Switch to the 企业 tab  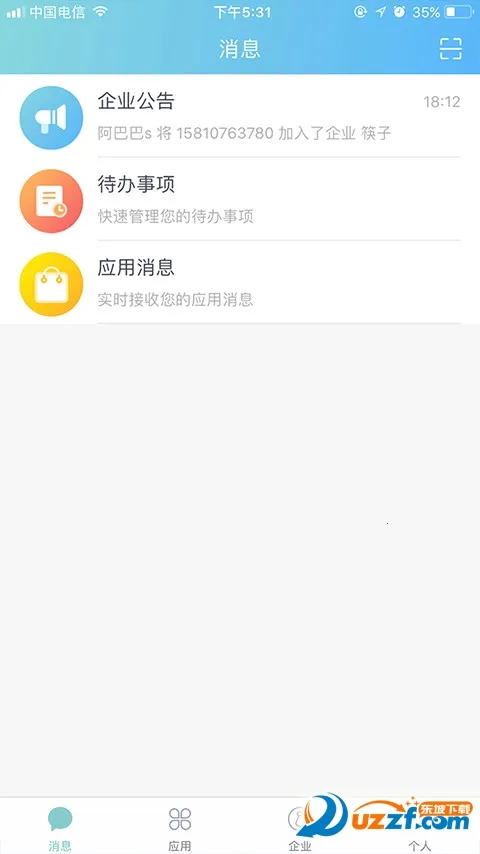(300, 828)
